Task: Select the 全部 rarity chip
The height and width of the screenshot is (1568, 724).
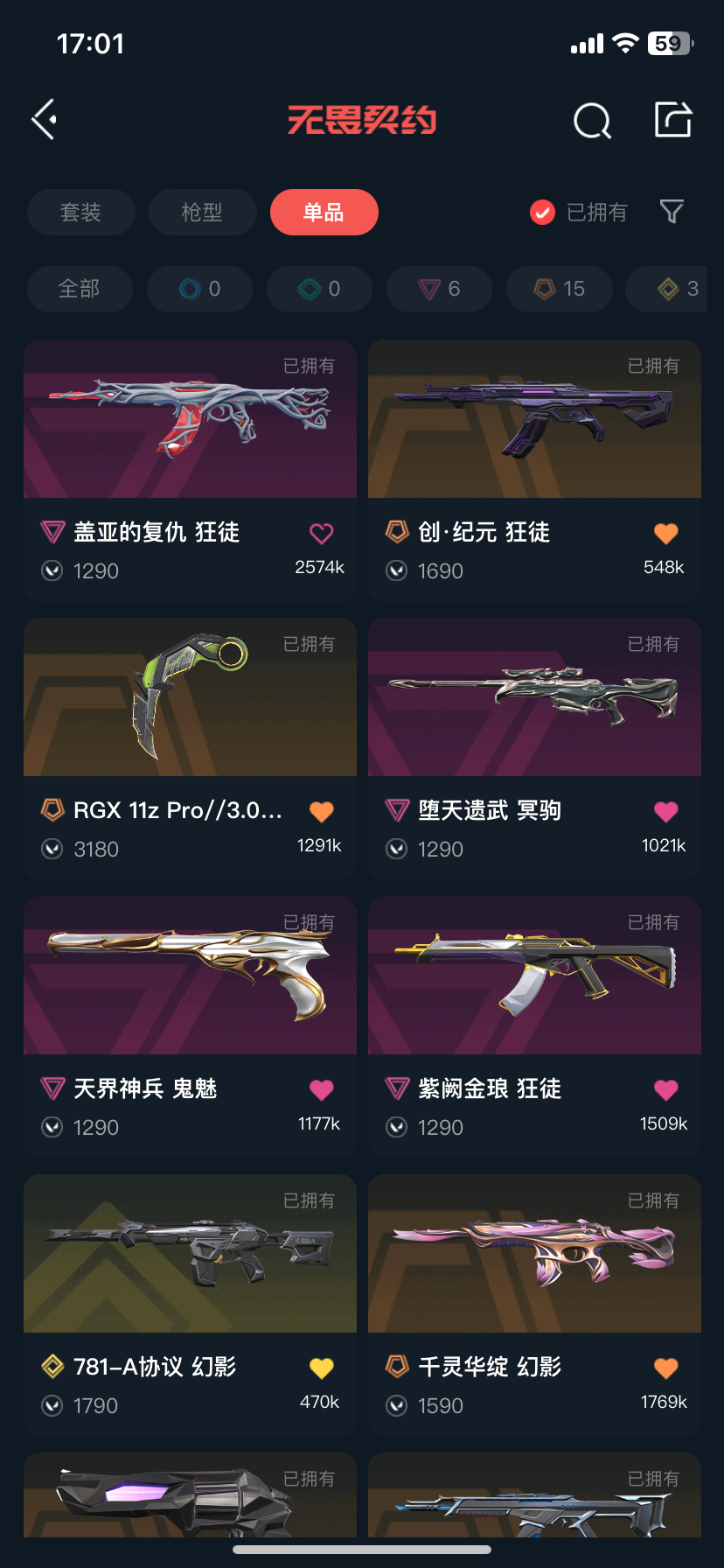Action: 80,289
